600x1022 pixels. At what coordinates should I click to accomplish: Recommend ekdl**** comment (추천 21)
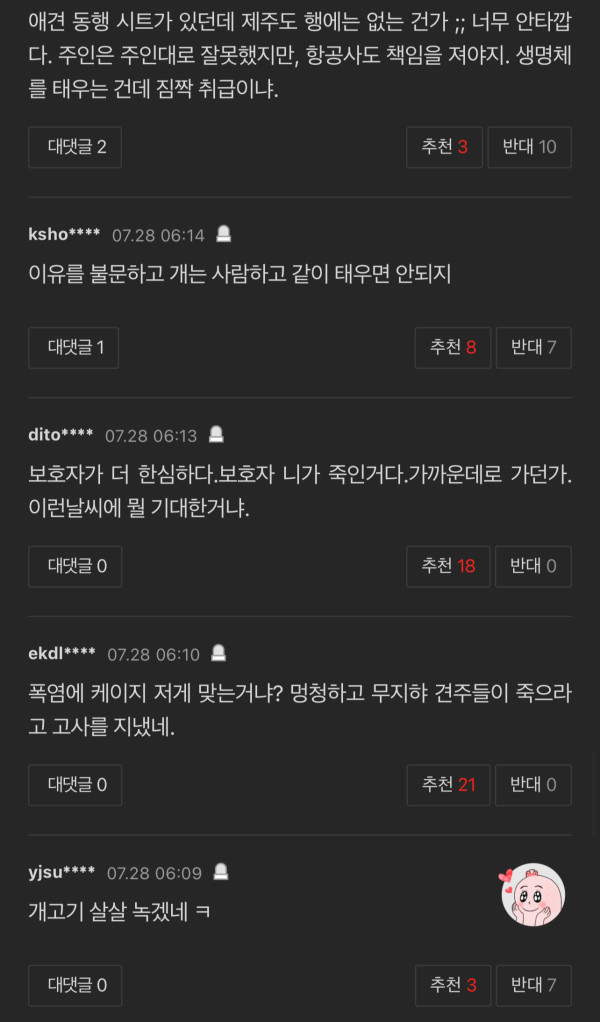448,785
